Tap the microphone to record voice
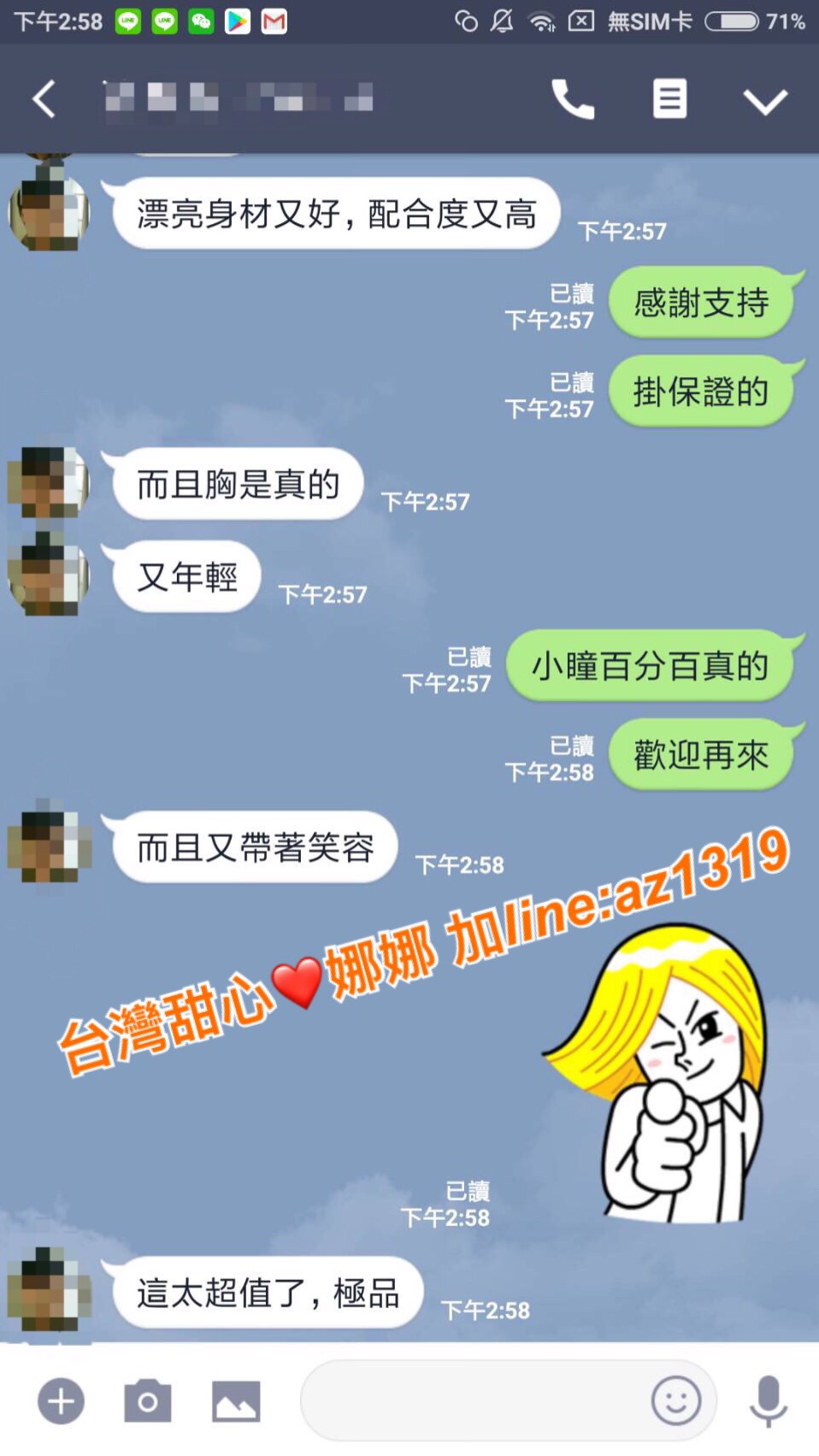The width and height of the screenshot is (819, 1456). coord(767,1400)
